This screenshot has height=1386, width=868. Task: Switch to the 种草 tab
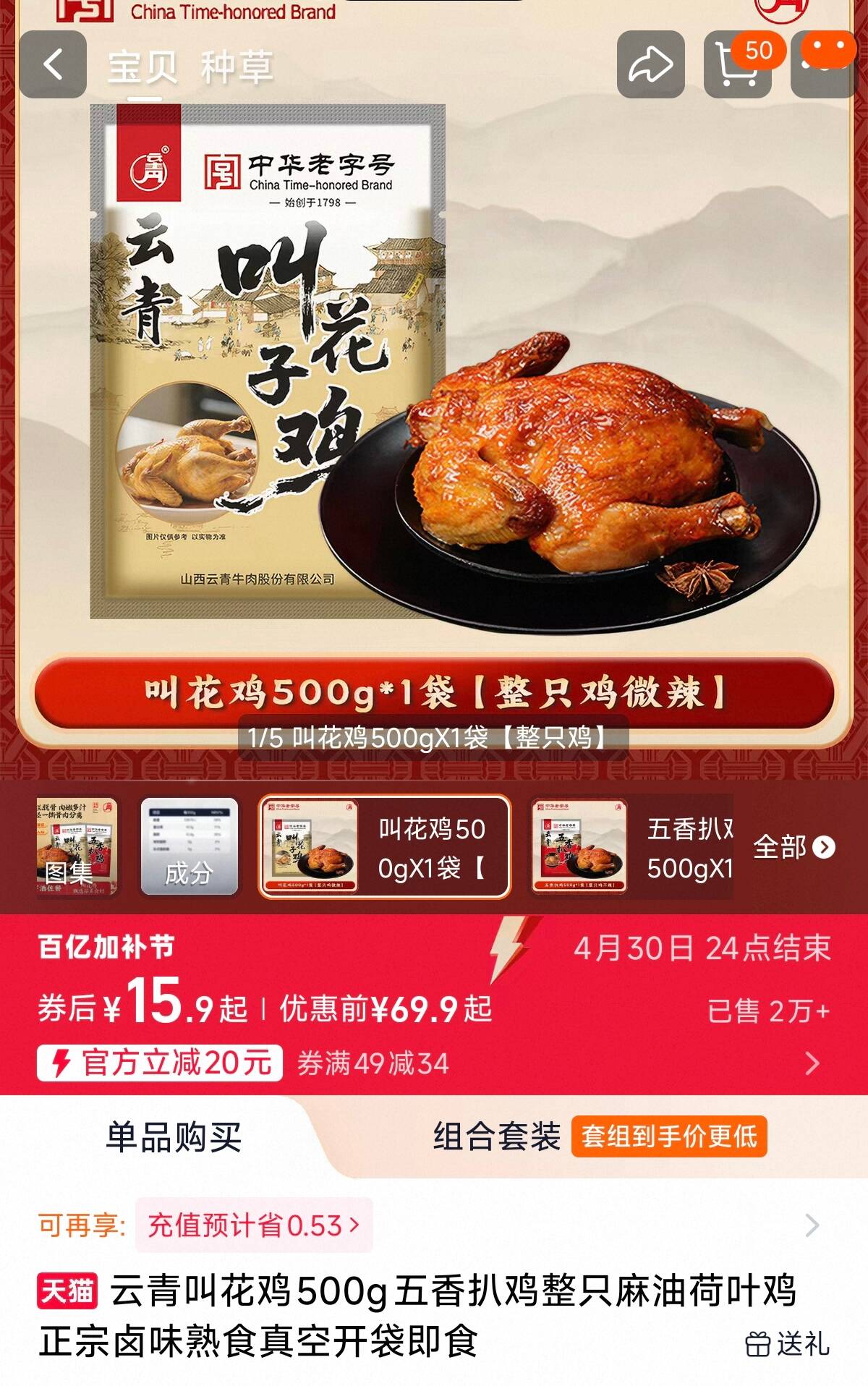click(237, 67)
